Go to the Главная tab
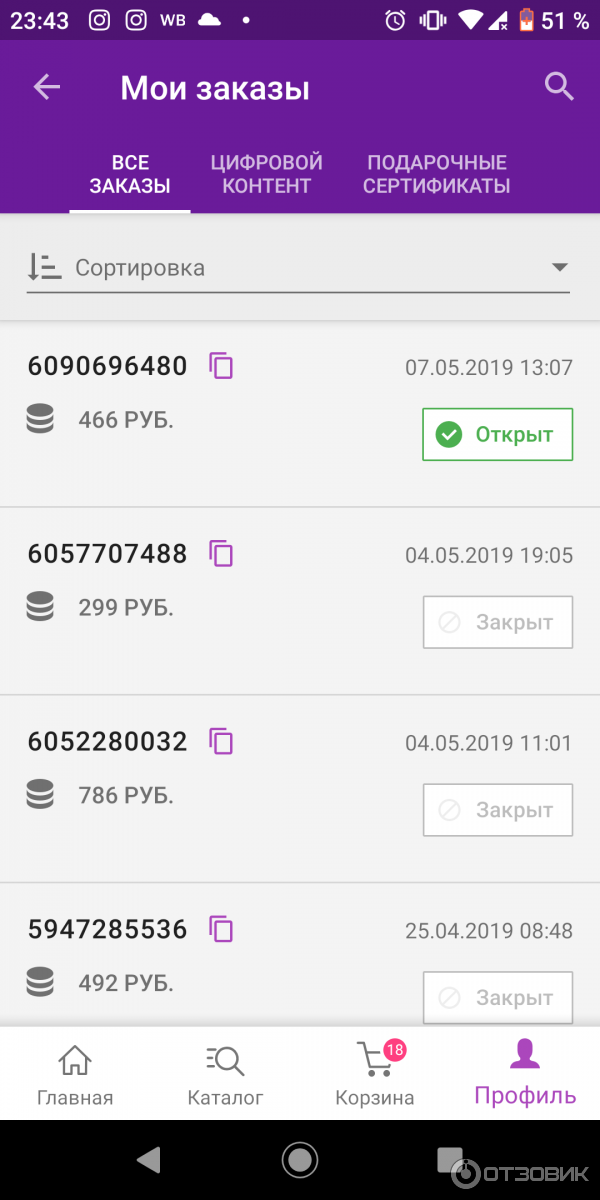This screenshot has width=600, height=1200. 75,1074
